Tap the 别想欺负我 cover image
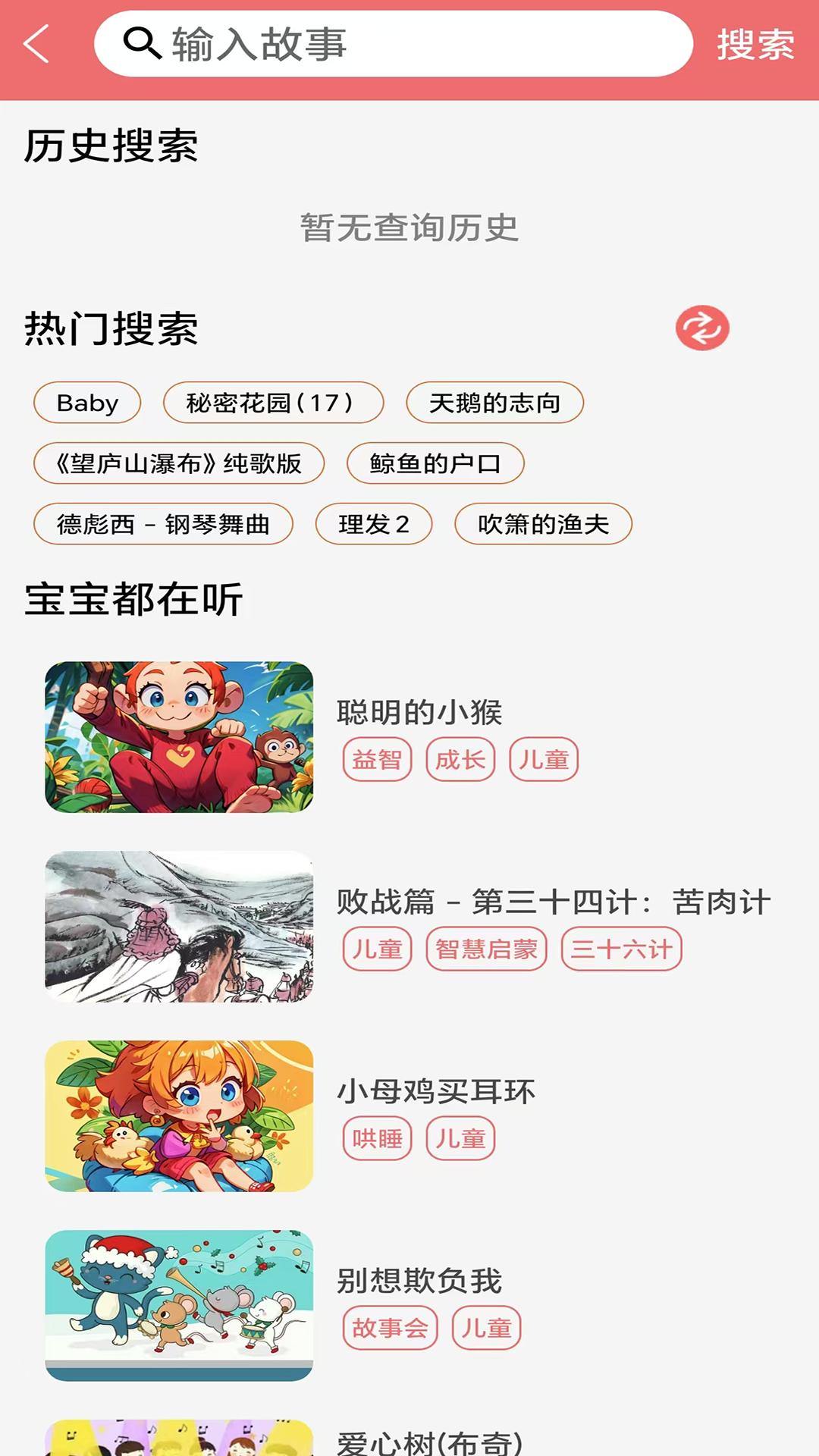Screen dimensions: 819x1456 180,1304
